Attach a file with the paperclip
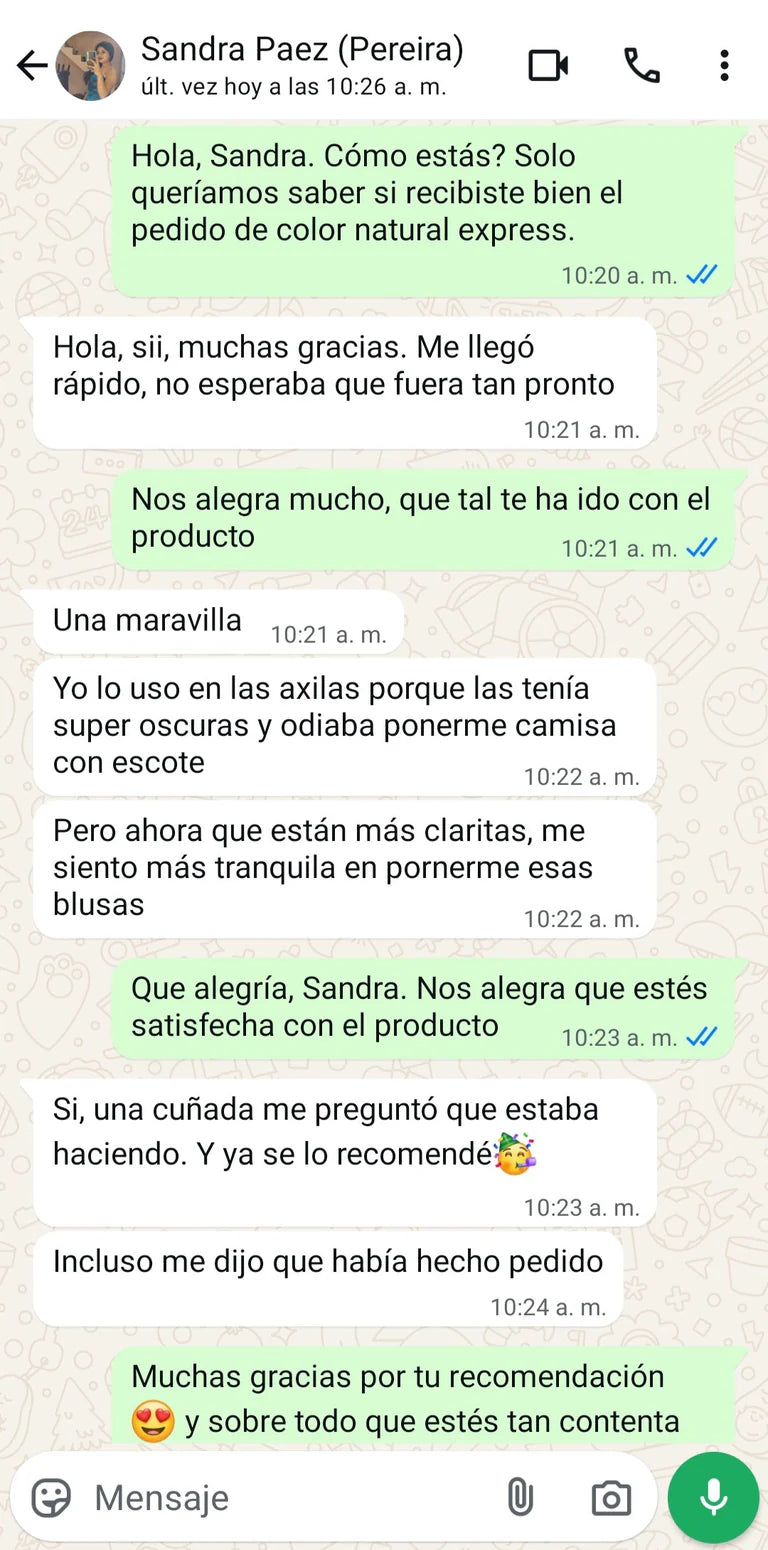 (x=520, y=1498)
